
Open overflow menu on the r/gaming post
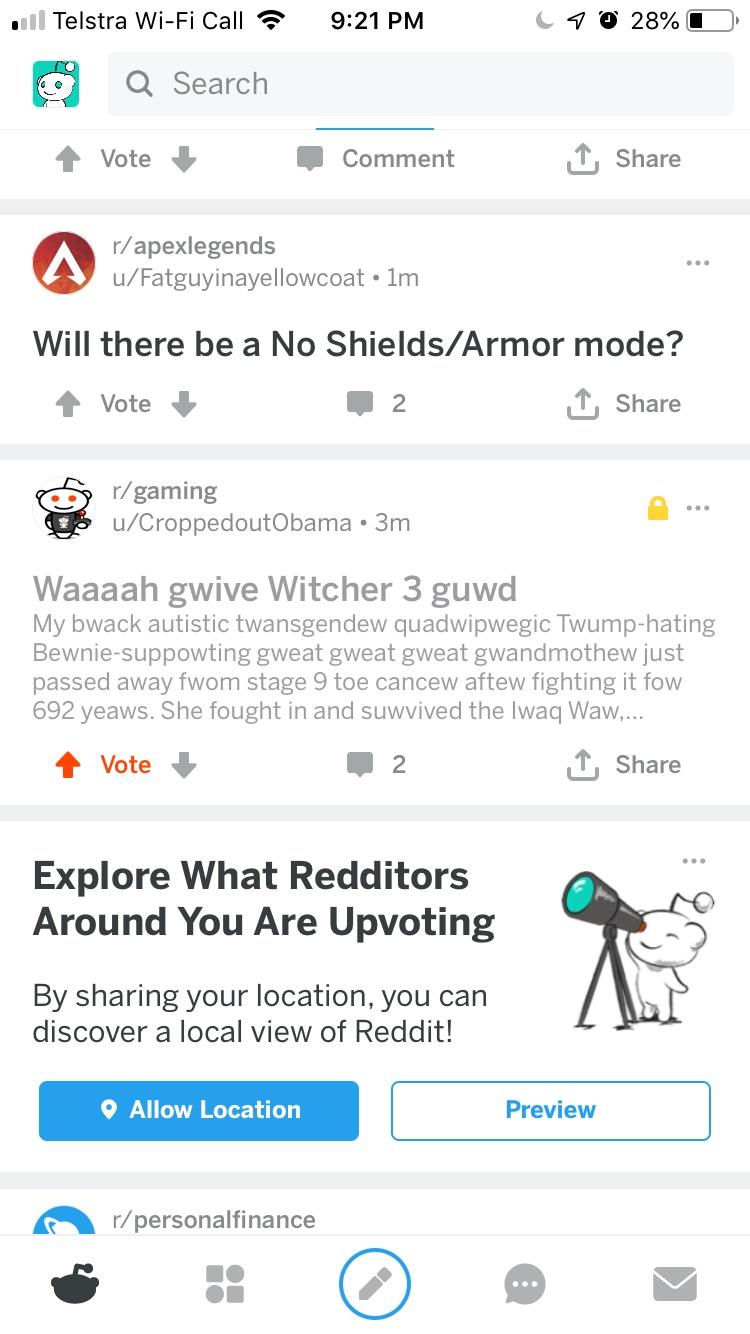click(698, 508)
